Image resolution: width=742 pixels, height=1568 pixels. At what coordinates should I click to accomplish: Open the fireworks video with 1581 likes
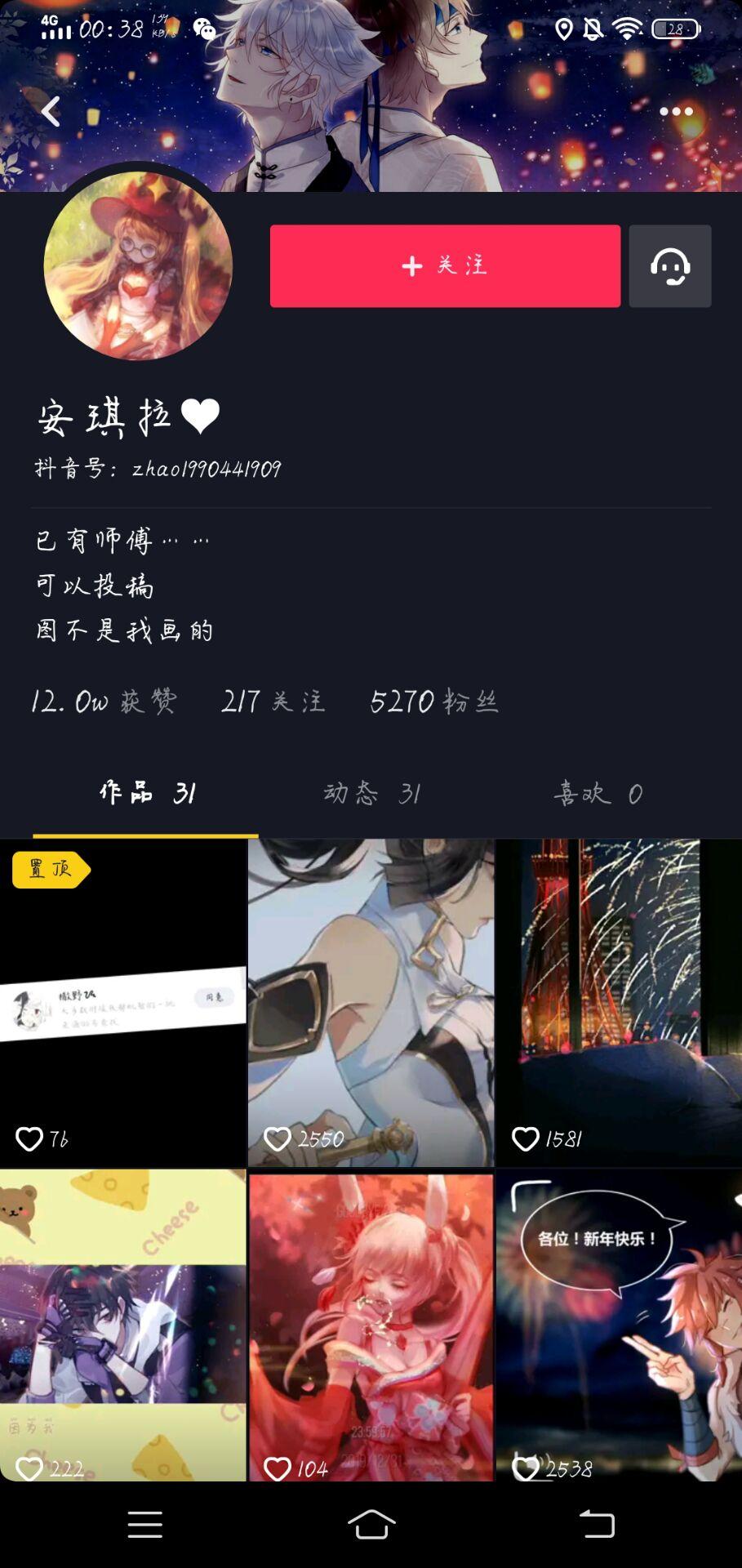point(619,1003)
